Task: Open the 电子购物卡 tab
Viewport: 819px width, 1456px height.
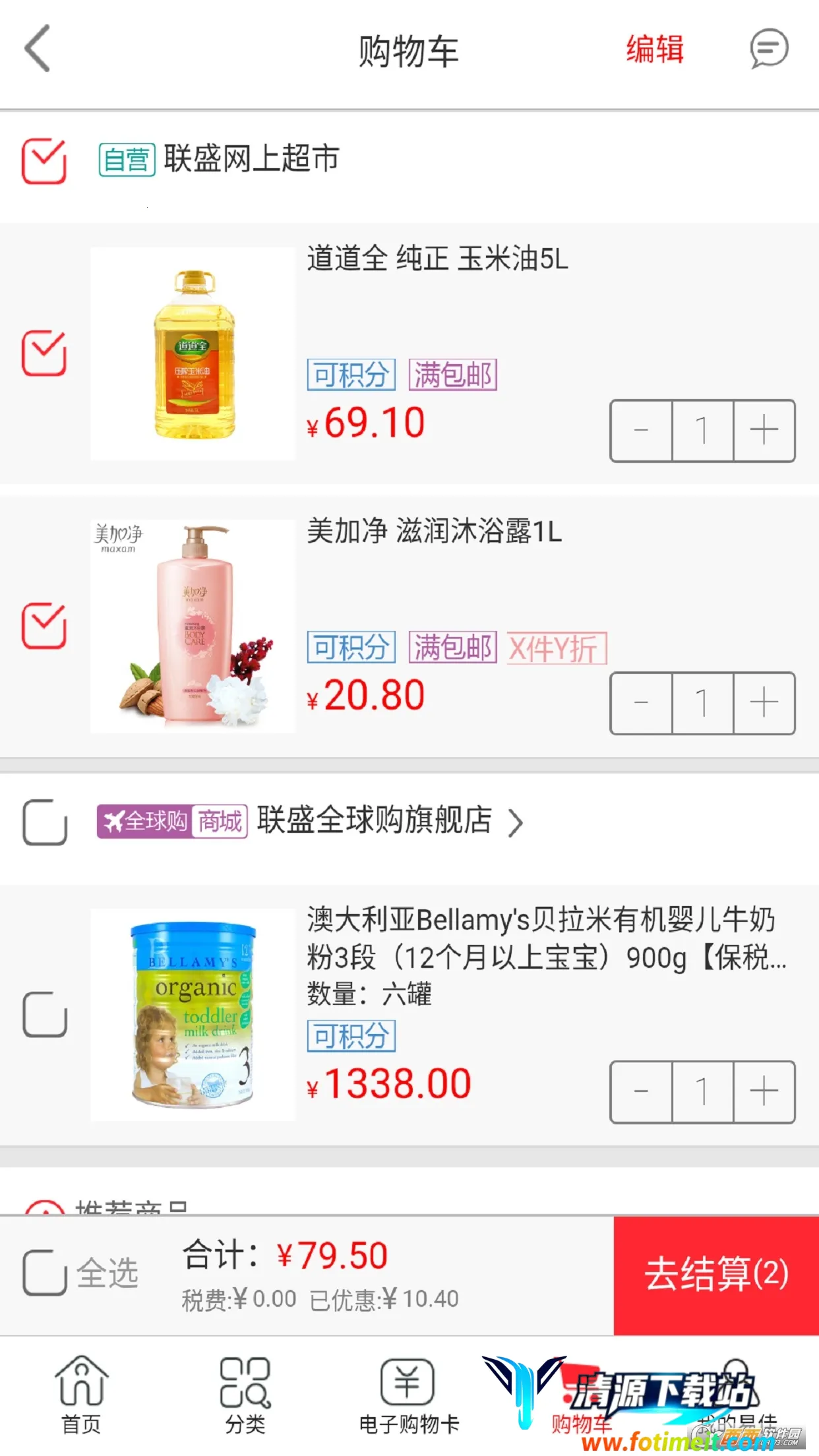Action: tap(409, 1394)
